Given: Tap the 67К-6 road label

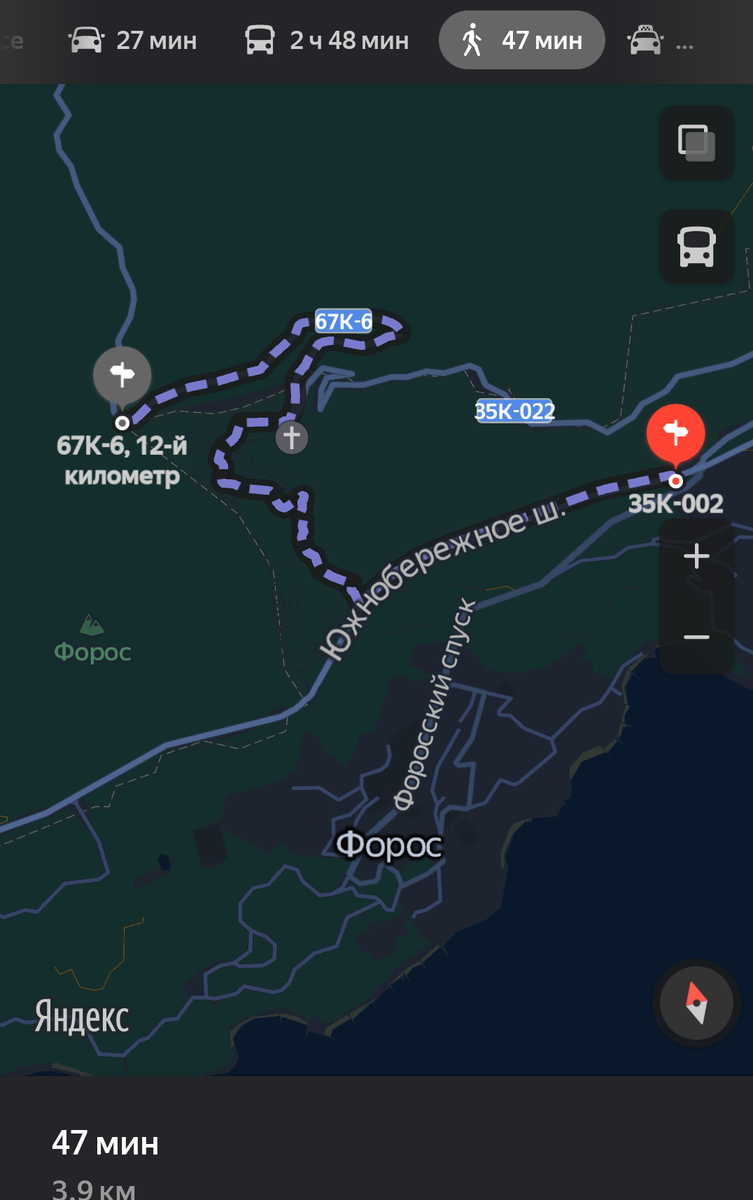Looking at the screenshot, I should 344,322.
